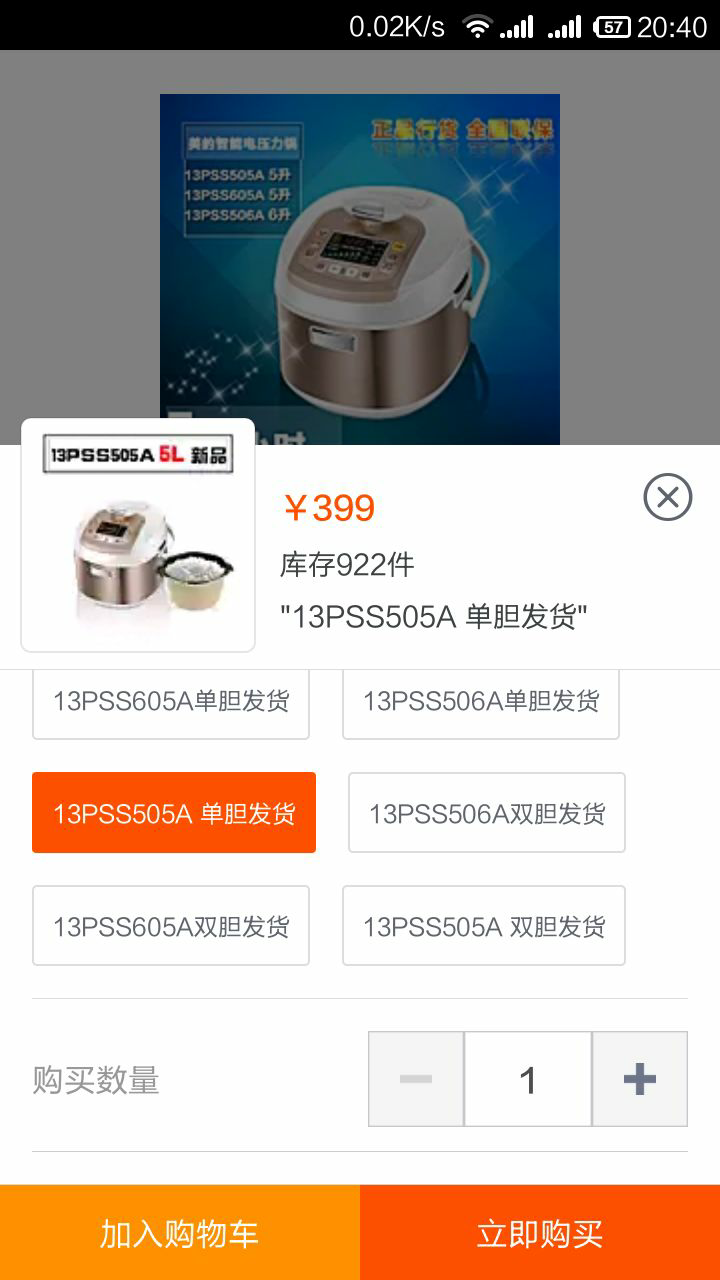Tap the selected 13PSS505A 单胆发货 option
Viewport: 720px width, 1280px height.
tap(174, 813)
